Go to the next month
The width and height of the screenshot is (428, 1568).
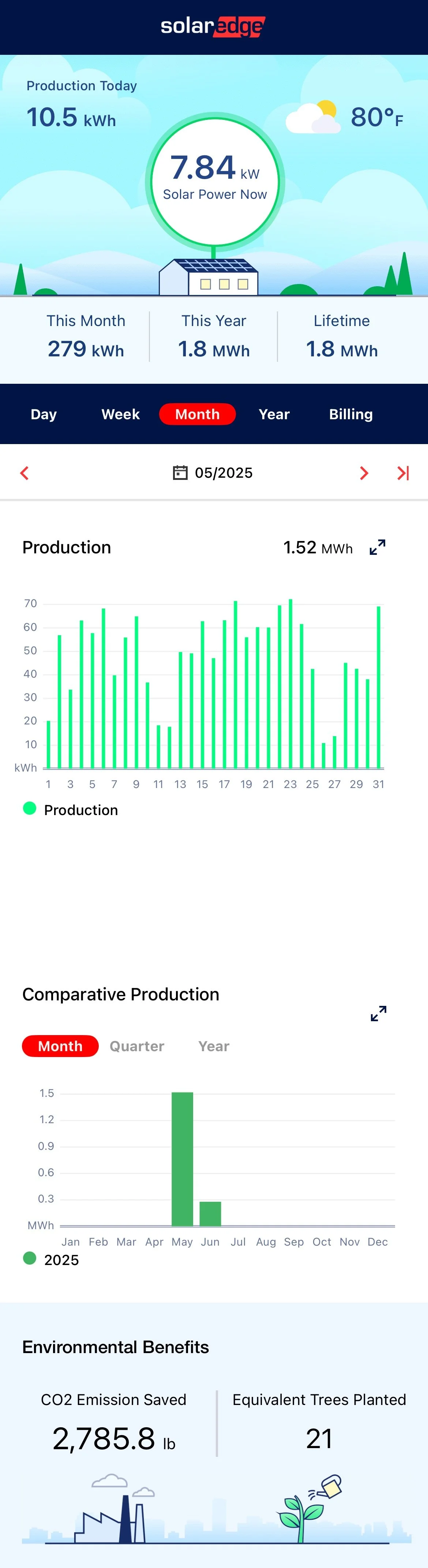(364, 473)
